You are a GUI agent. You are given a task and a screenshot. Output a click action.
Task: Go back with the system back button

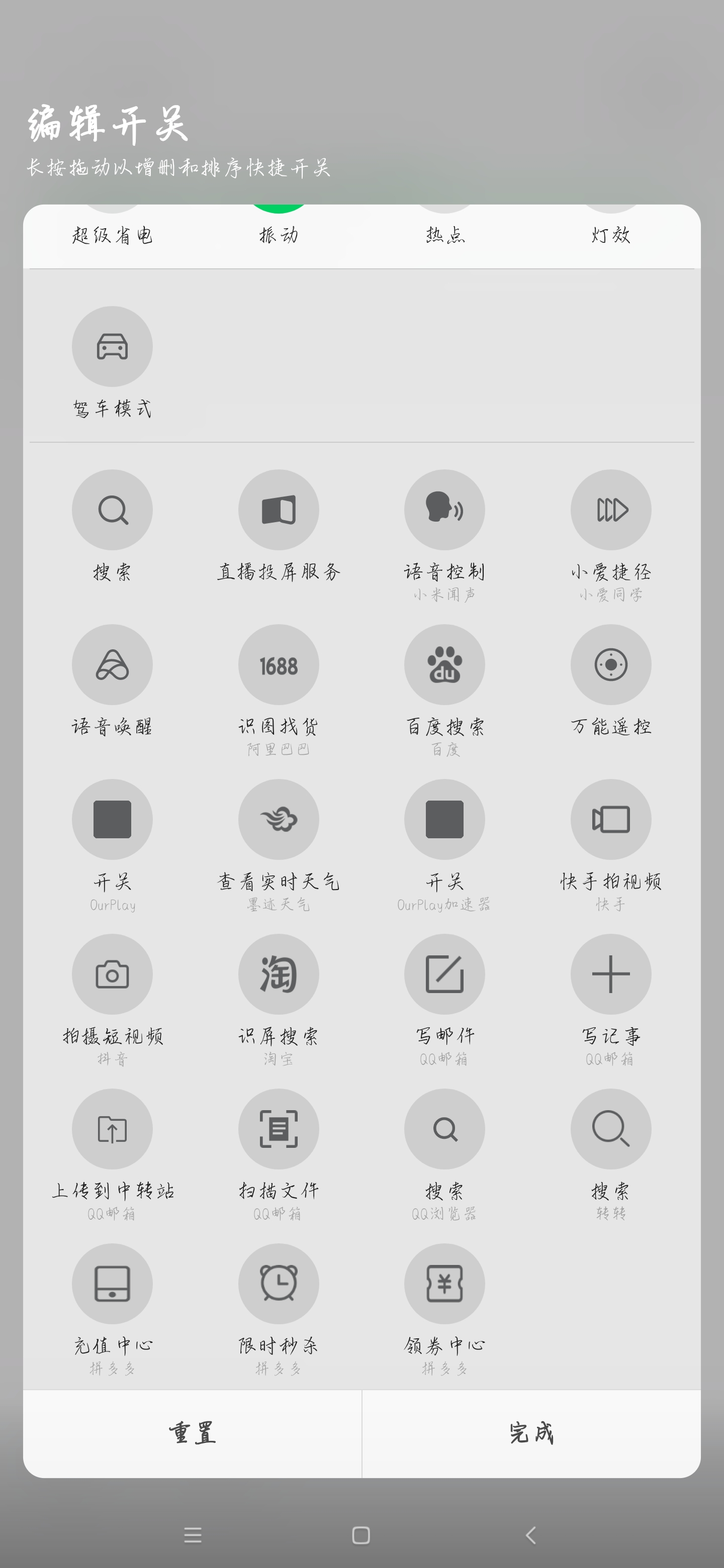[530, 1534]
